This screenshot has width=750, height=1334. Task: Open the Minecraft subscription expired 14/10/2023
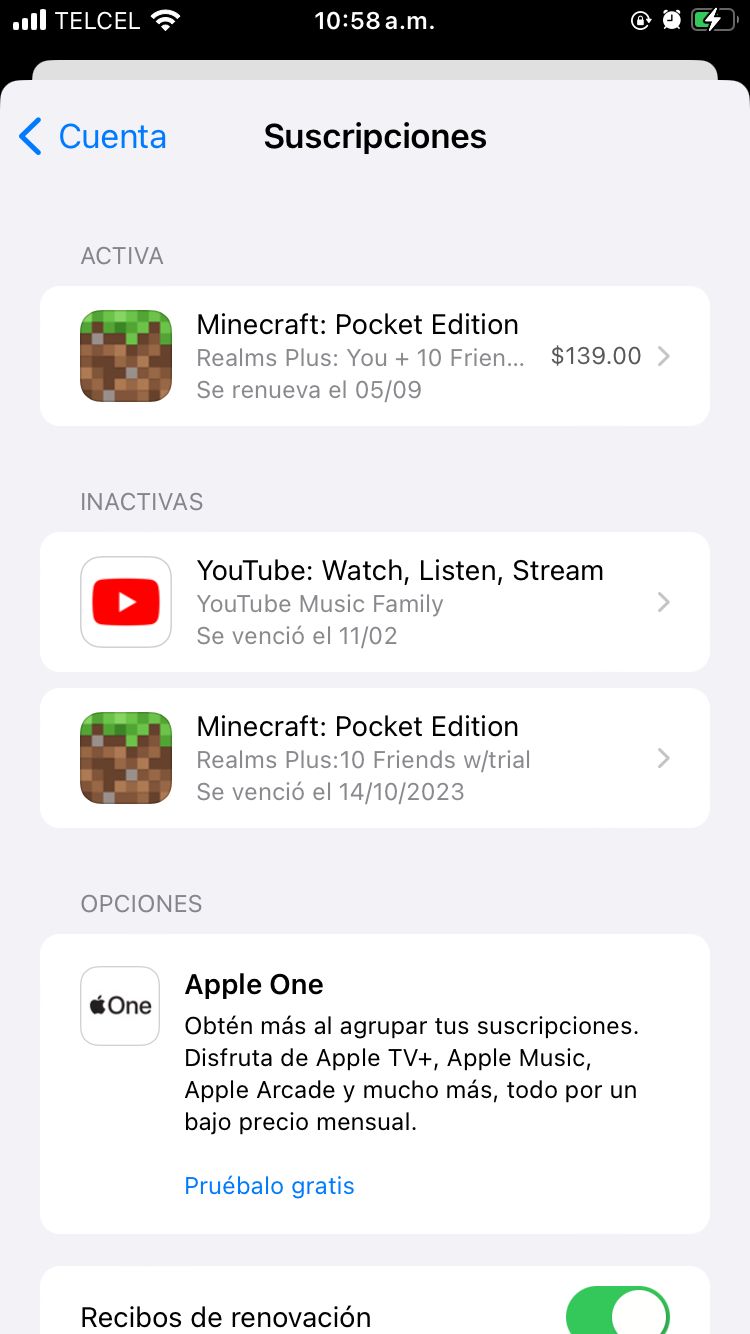tap(375, 758)
